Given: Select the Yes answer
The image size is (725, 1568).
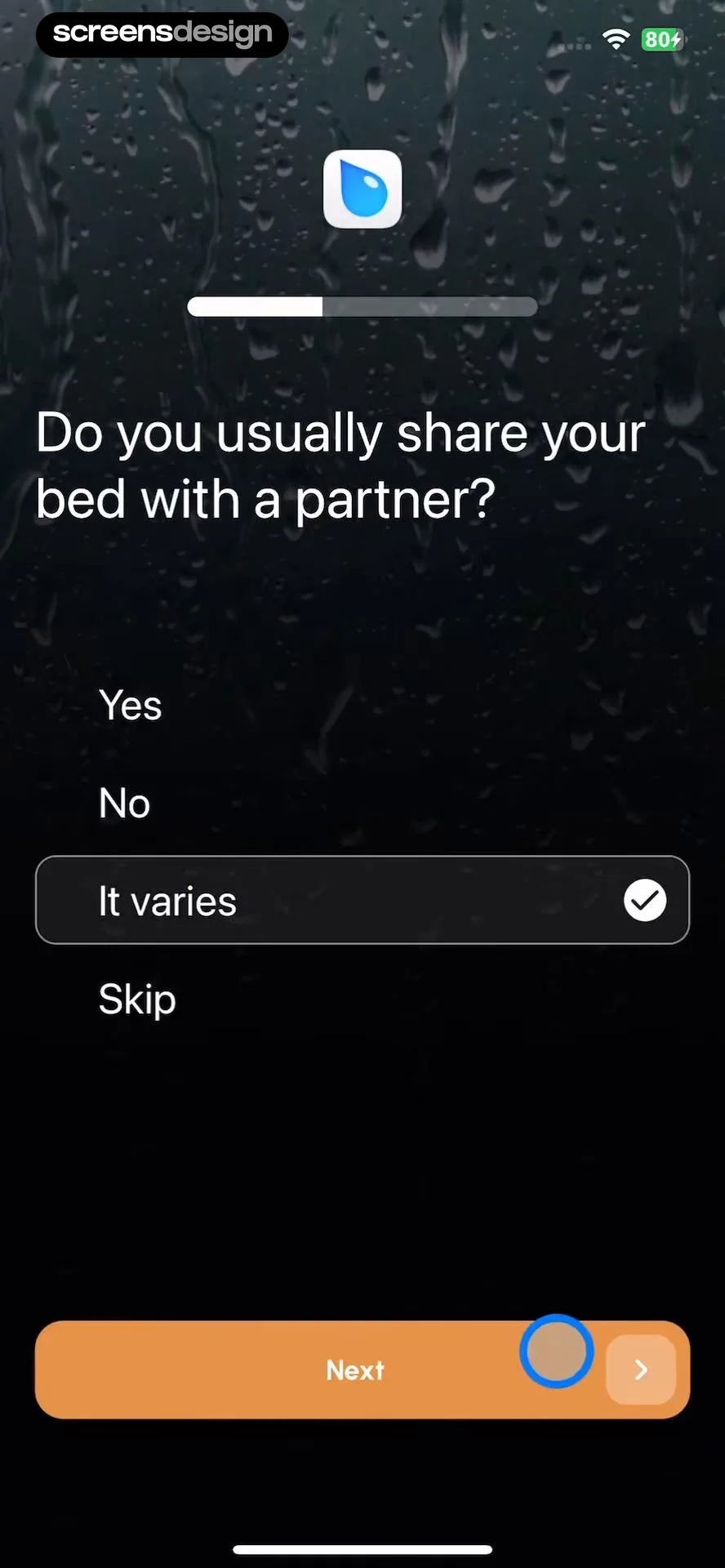Looking at the screenshot, I should [x=362, y=705].
